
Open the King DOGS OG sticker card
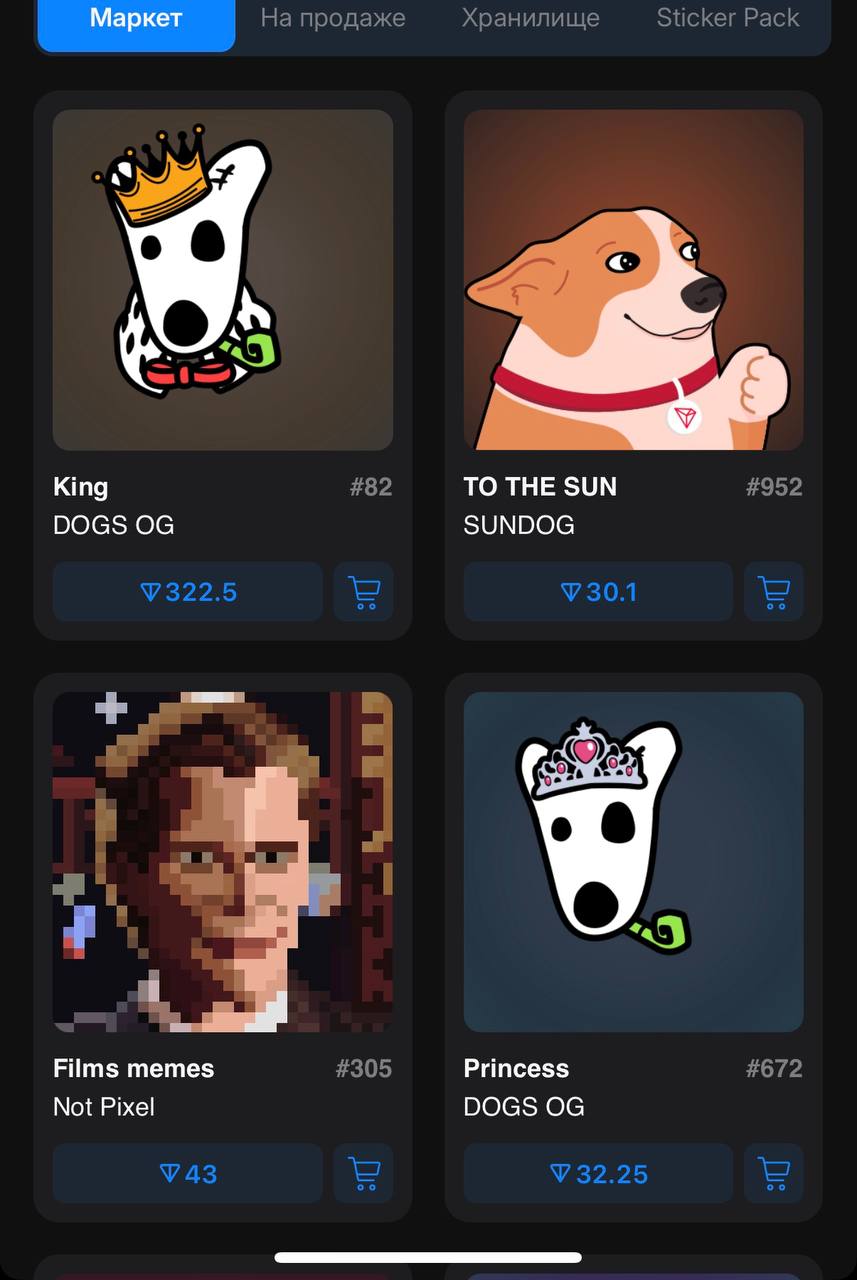click(x=222, y=280)
